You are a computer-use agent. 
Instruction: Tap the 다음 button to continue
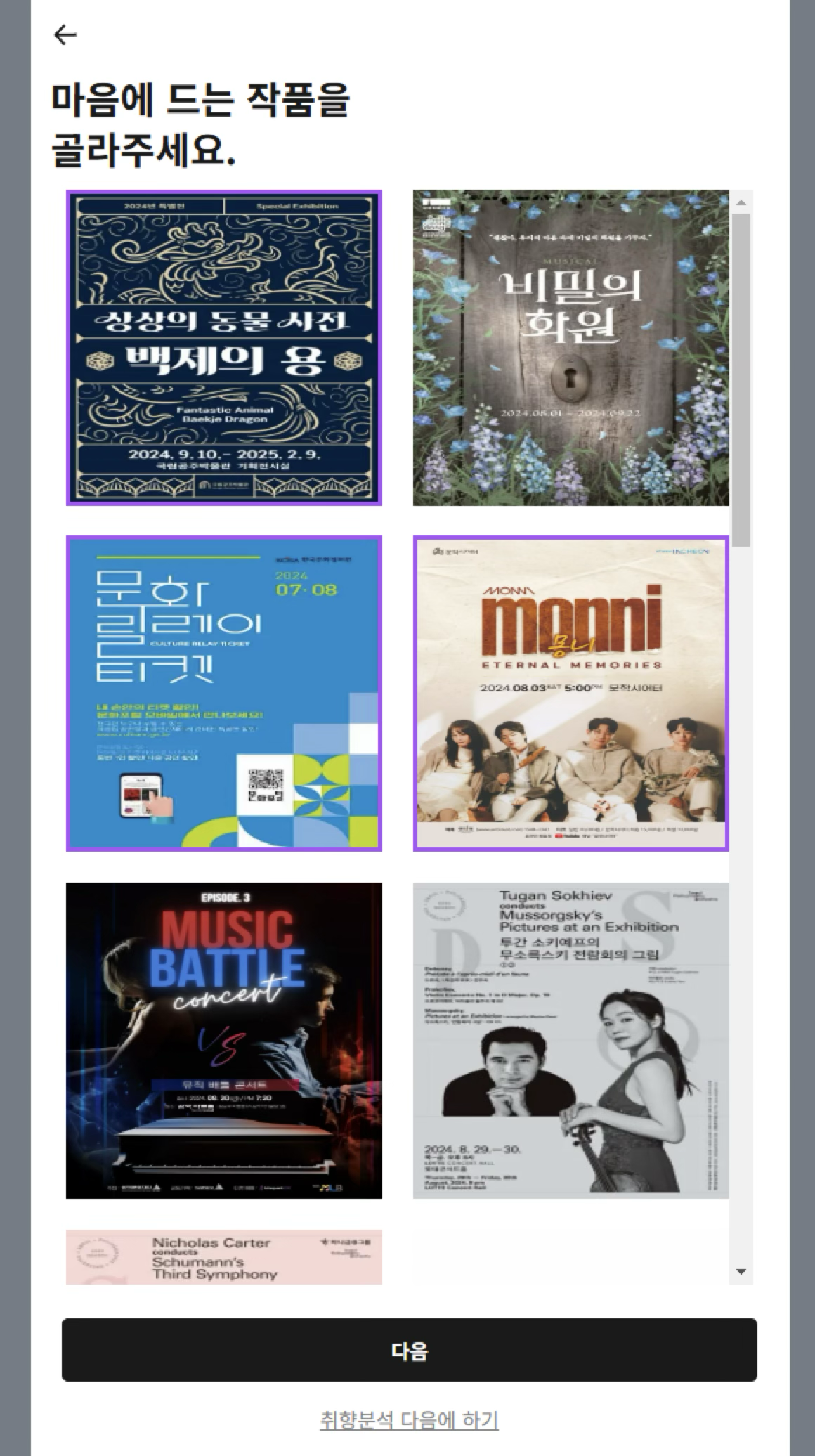coord(409,1350)
